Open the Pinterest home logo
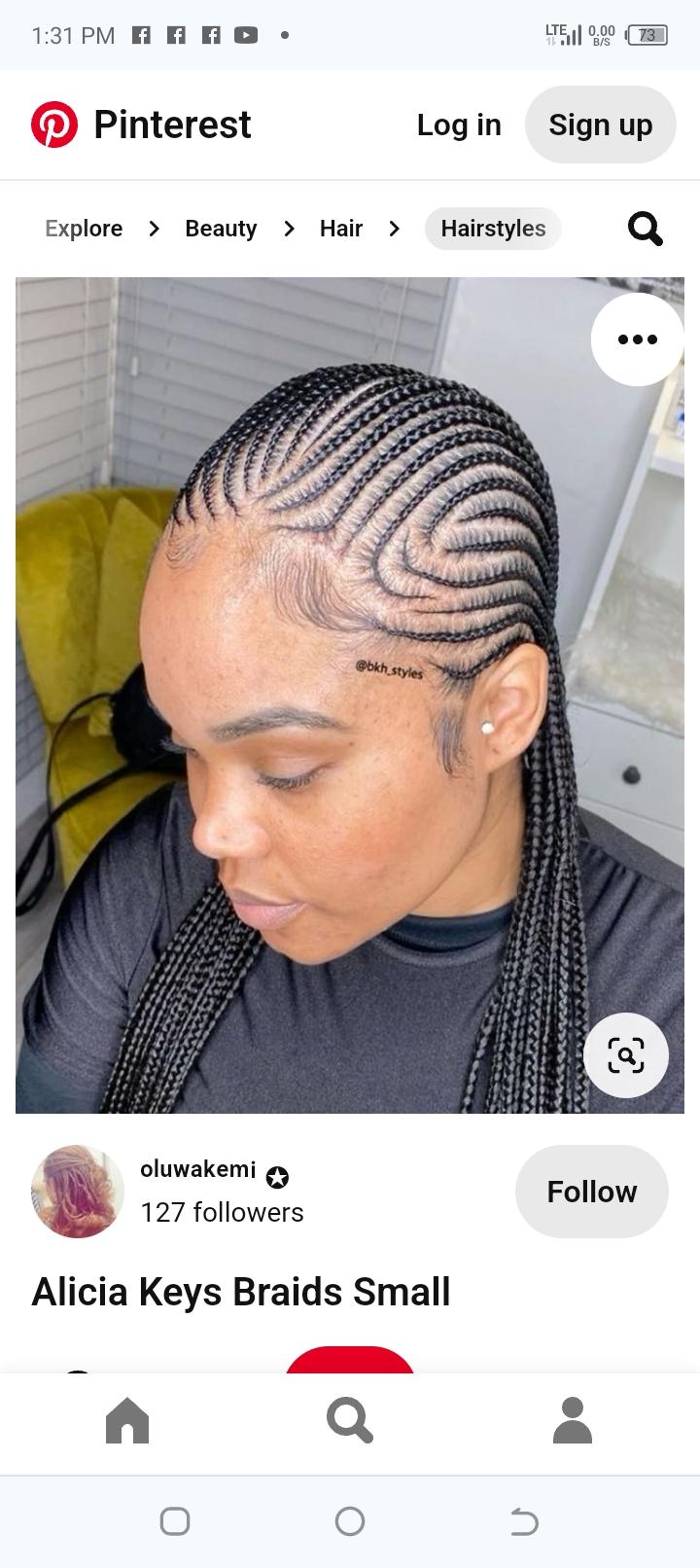Image resolution: width=700 pixels, height=1568 pixels. (x=141, y=125)
